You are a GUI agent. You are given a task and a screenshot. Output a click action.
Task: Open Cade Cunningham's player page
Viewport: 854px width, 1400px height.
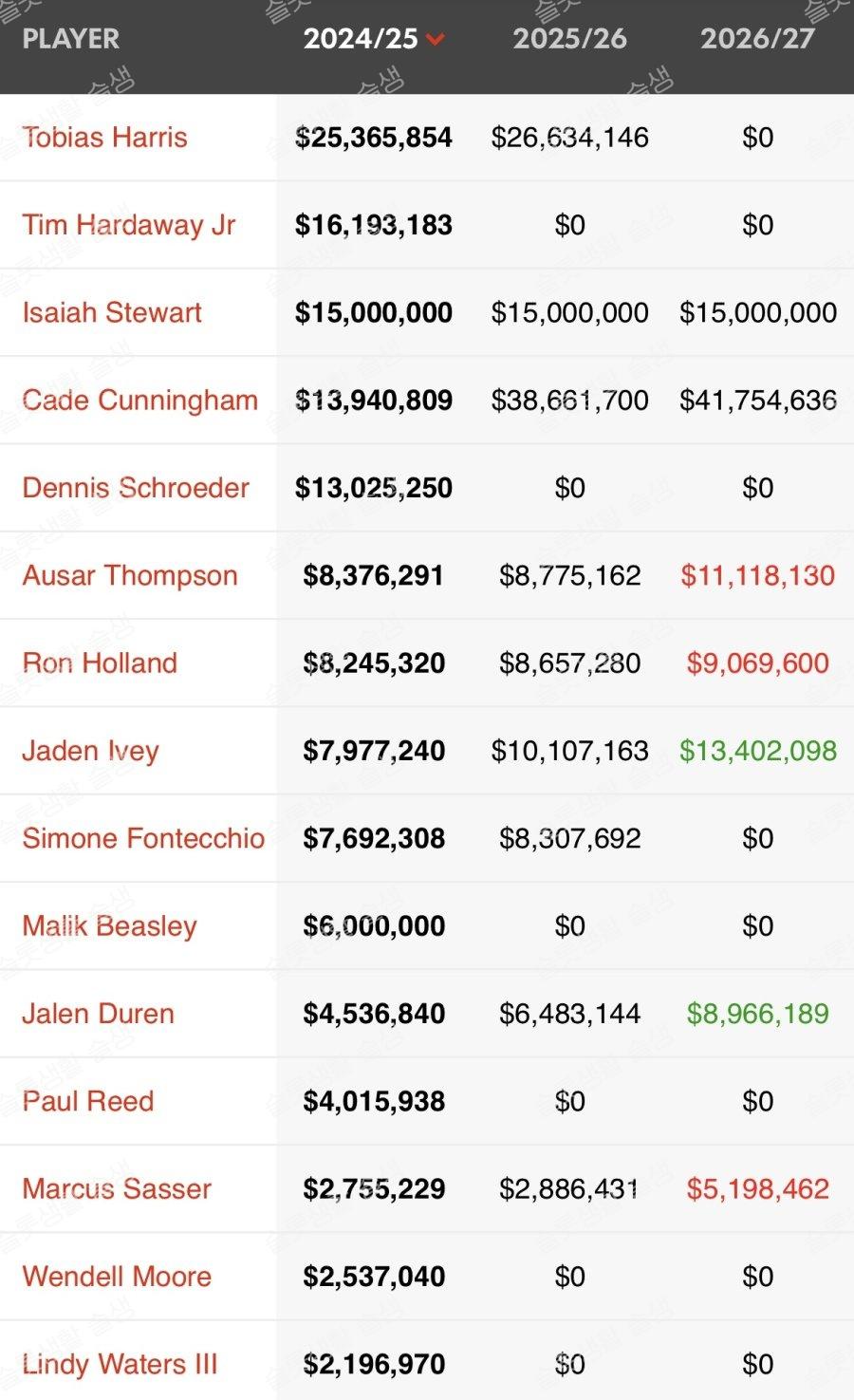(139, 400)
